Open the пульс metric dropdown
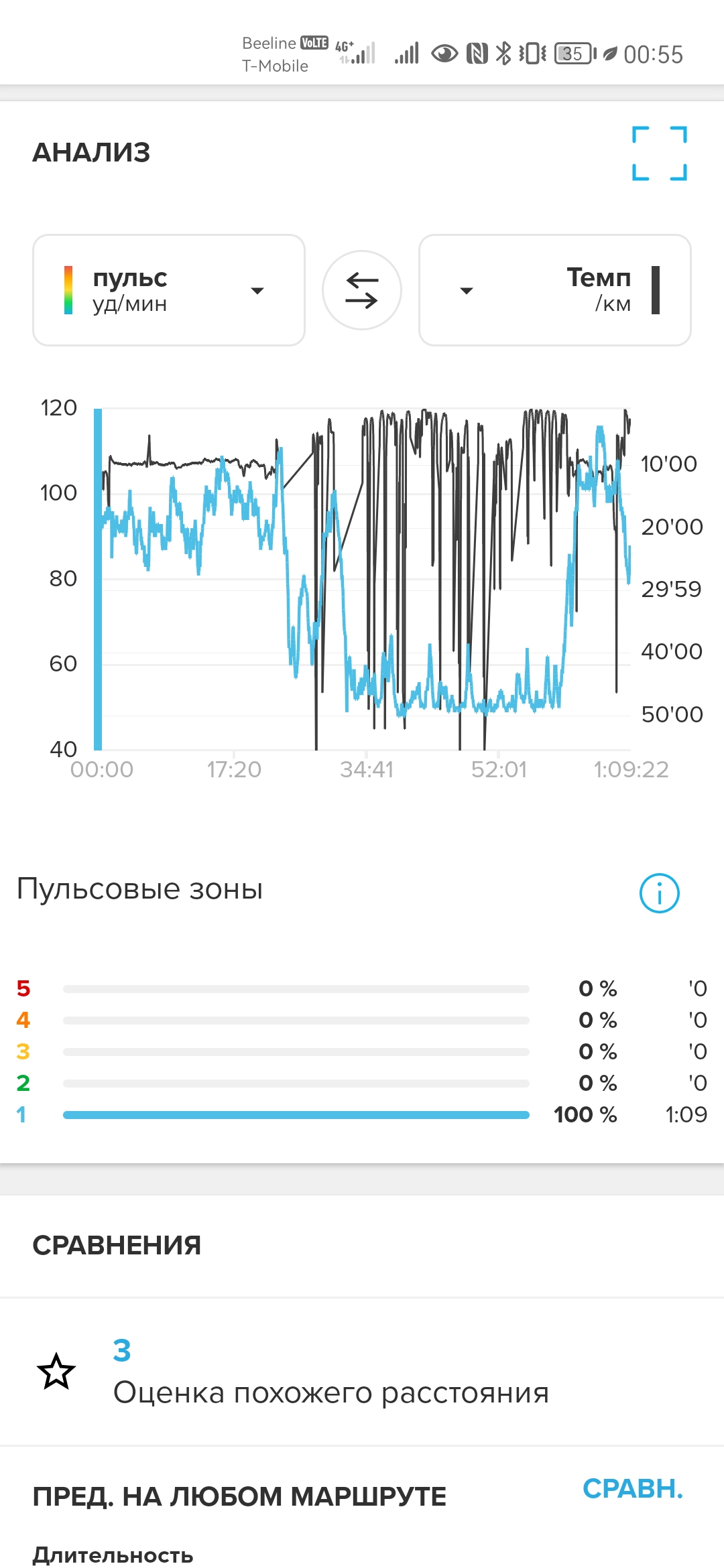Screen dimensions: 724x1568 (x=169, y=290)
